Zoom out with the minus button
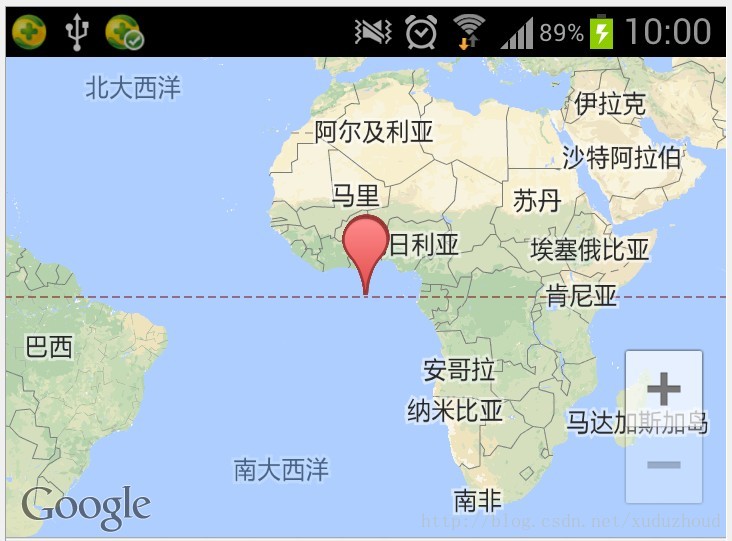 [663, 465]
